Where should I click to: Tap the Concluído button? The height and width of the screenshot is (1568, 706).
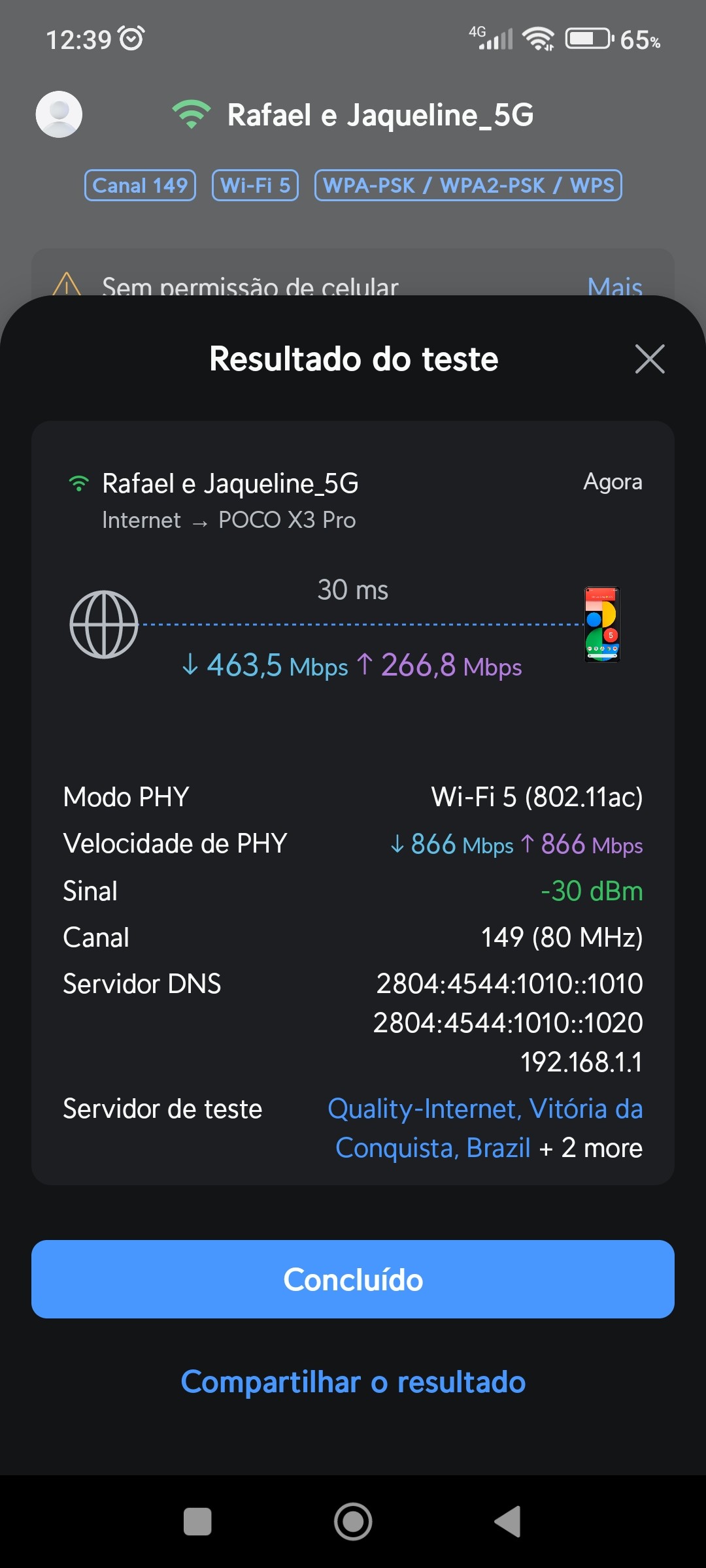[x=353, y=1279]
